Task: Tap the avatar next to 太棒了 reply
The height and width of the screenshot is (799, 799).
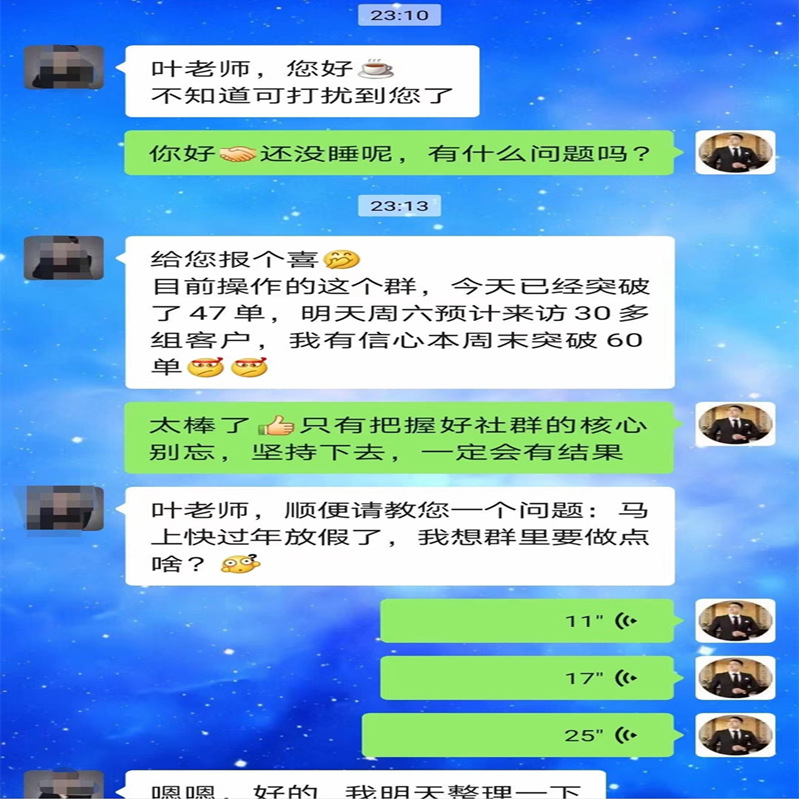Action: tap(735, 425)
